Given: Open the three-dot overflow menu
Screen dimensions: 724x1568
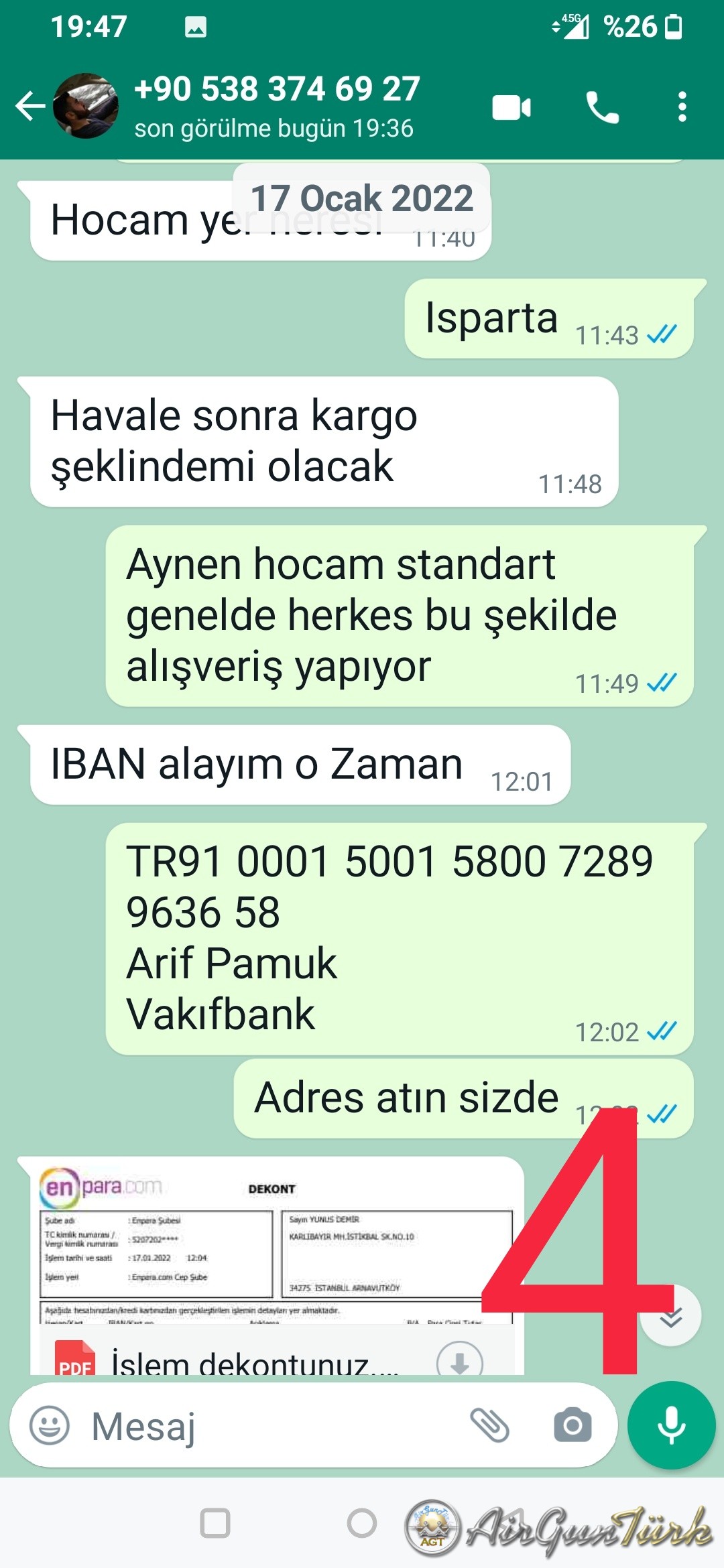Looking at the screenshot, I should [682, 107].
